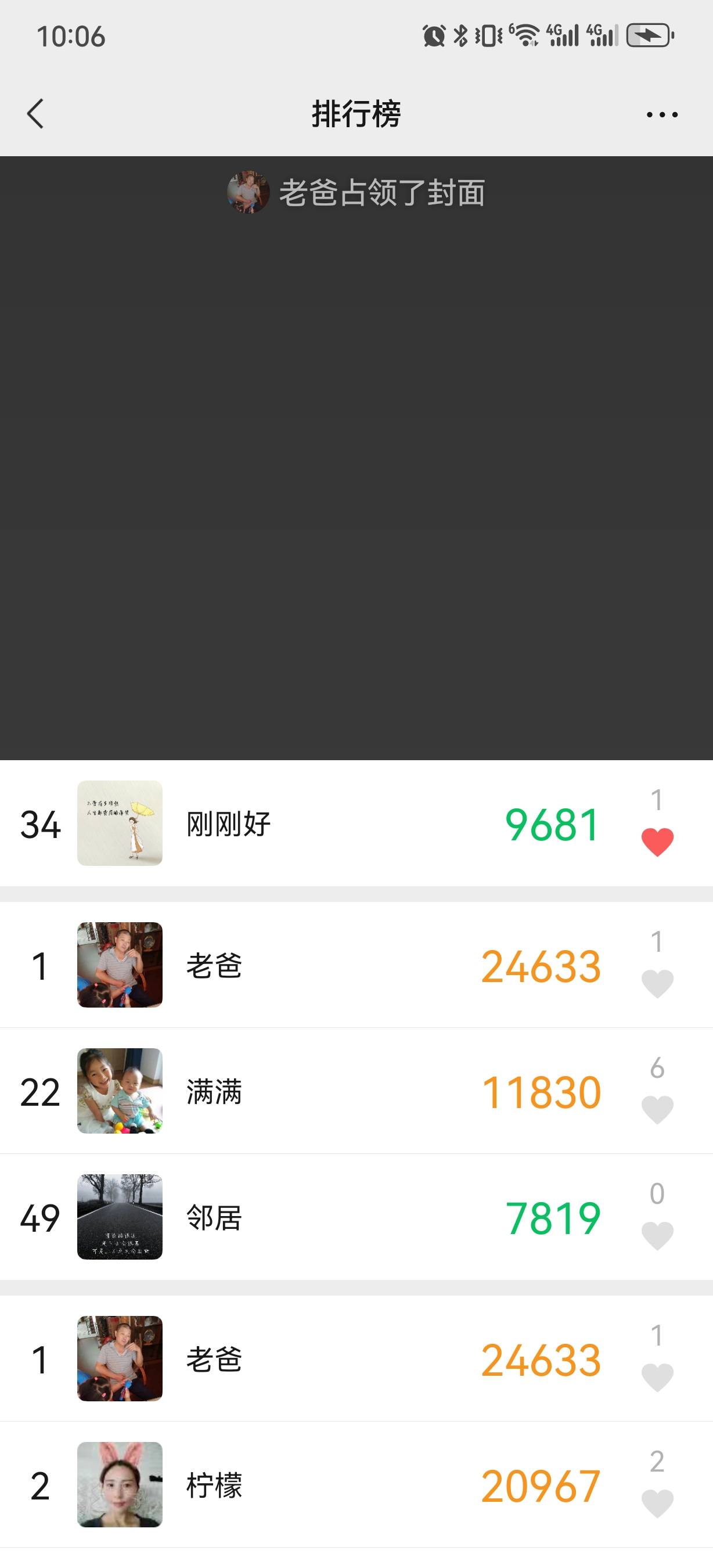The height and width of the screenshot is (1568, 713).
Task: Give 邻居 a like heart
Action: (657, 1235)
